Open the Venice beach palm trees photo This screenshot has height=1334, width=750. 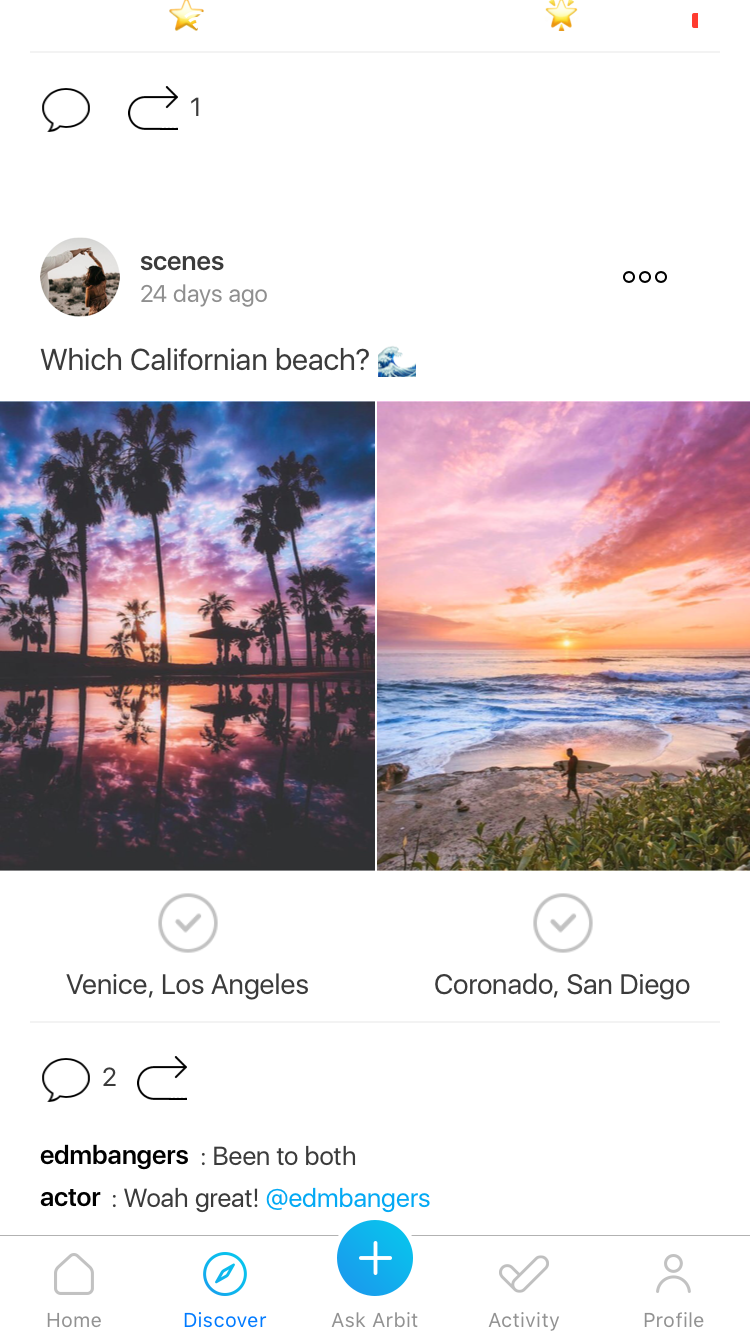click(x=187, y=635)
